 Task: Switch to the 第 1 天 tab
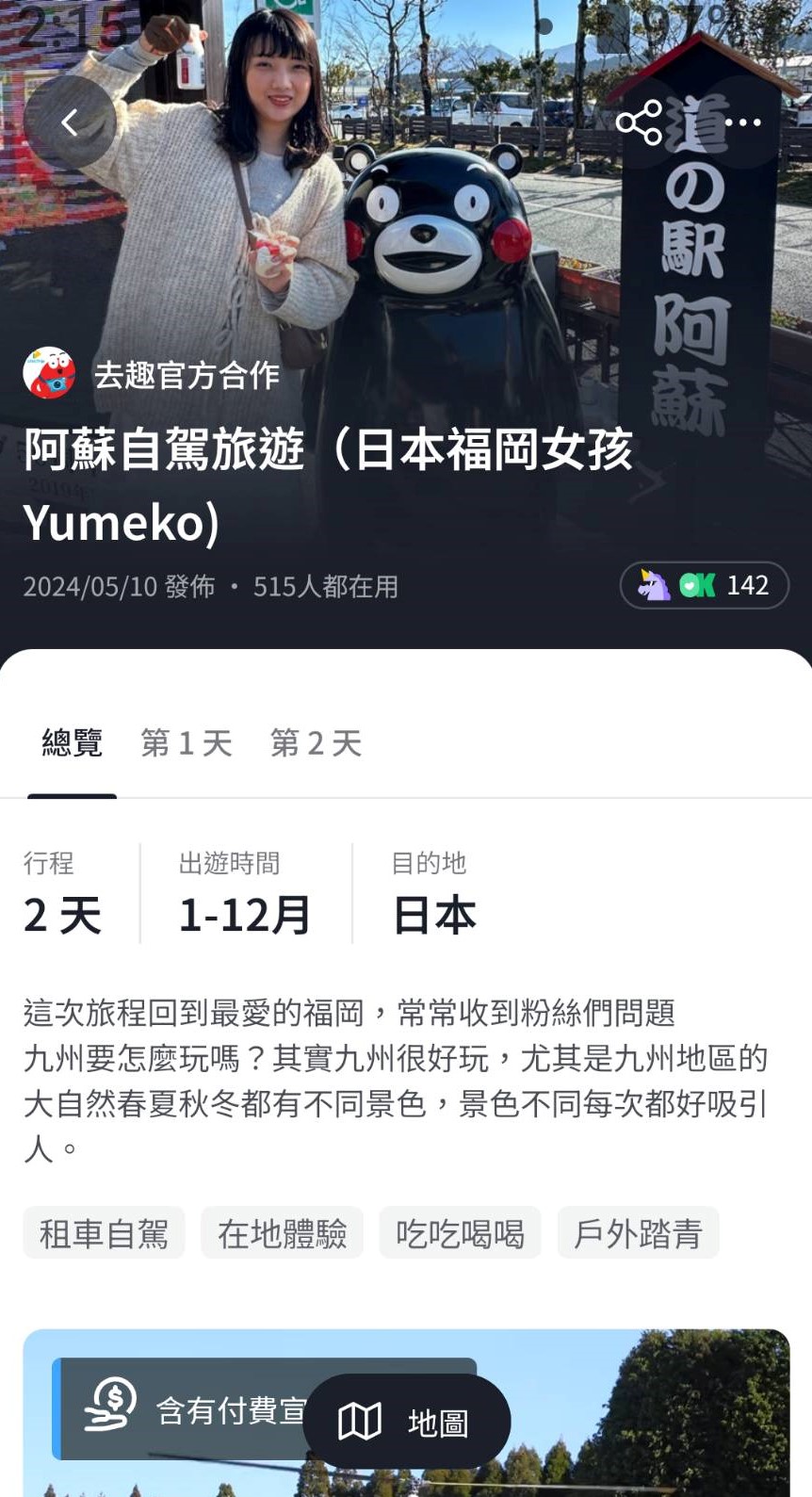(x=187, y=743)
